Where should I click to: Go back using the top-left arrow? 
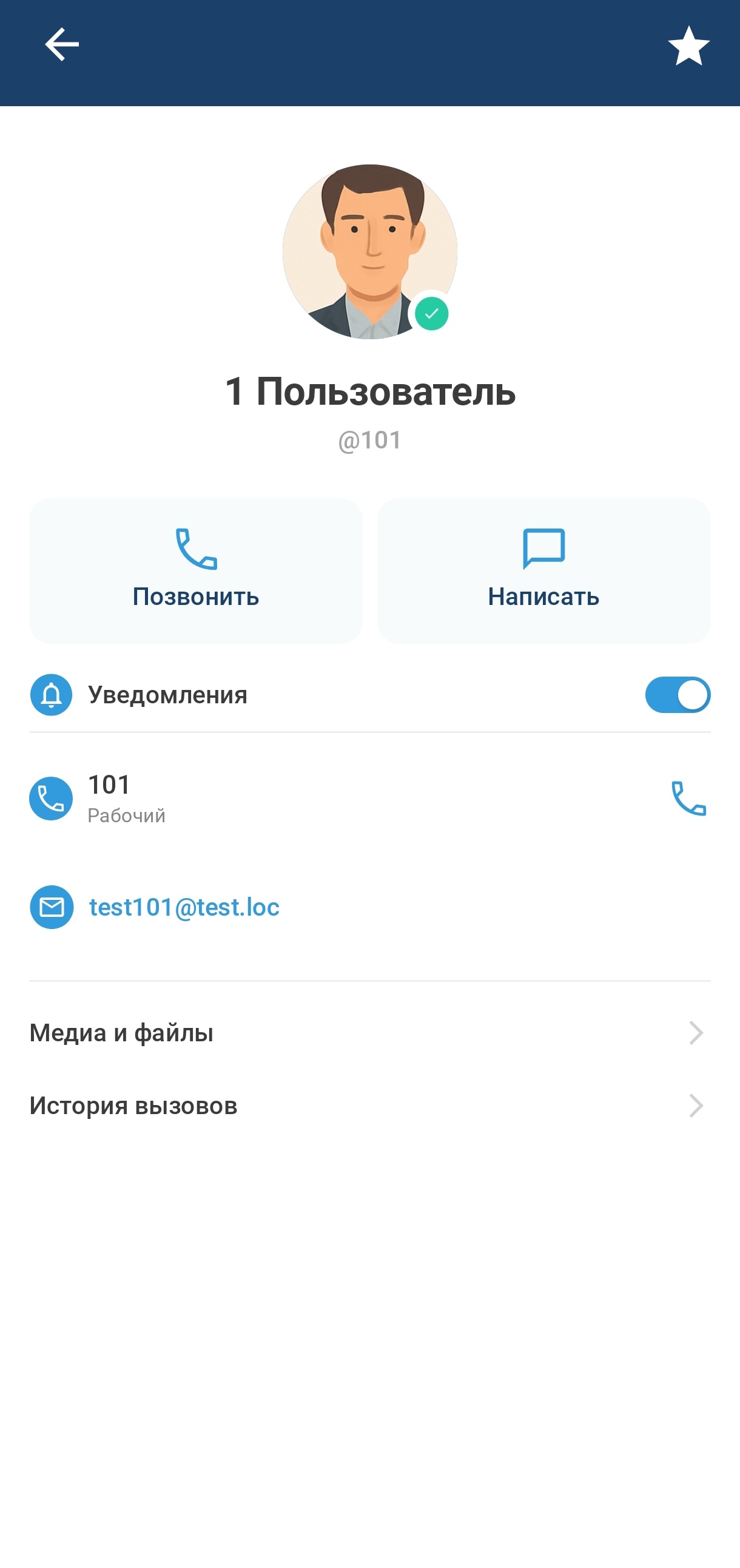click(62, 44)
